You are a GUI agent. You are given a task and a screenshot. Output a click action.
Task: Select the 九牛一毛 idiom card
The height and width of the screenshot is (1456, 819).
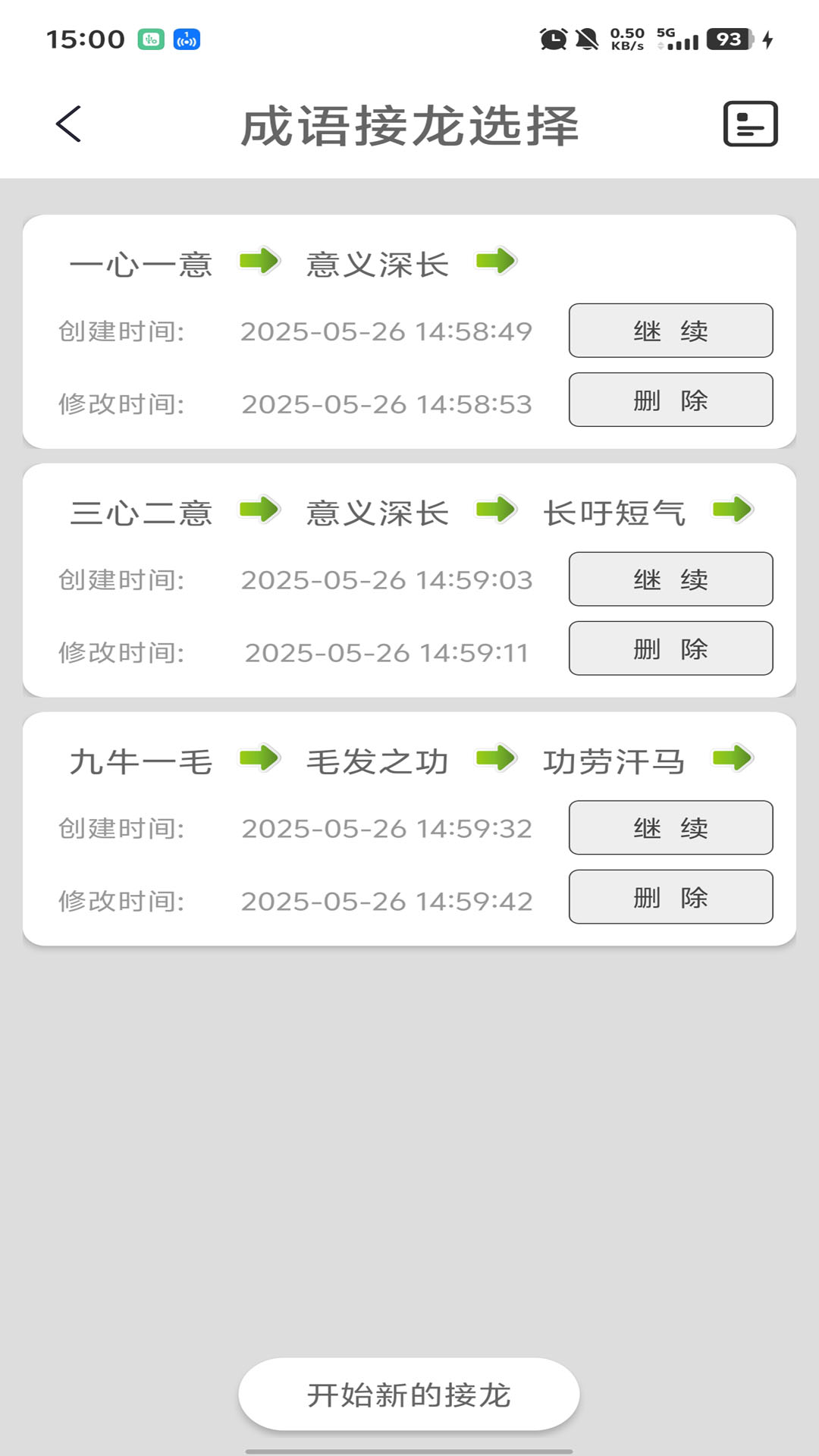point(142,761)
